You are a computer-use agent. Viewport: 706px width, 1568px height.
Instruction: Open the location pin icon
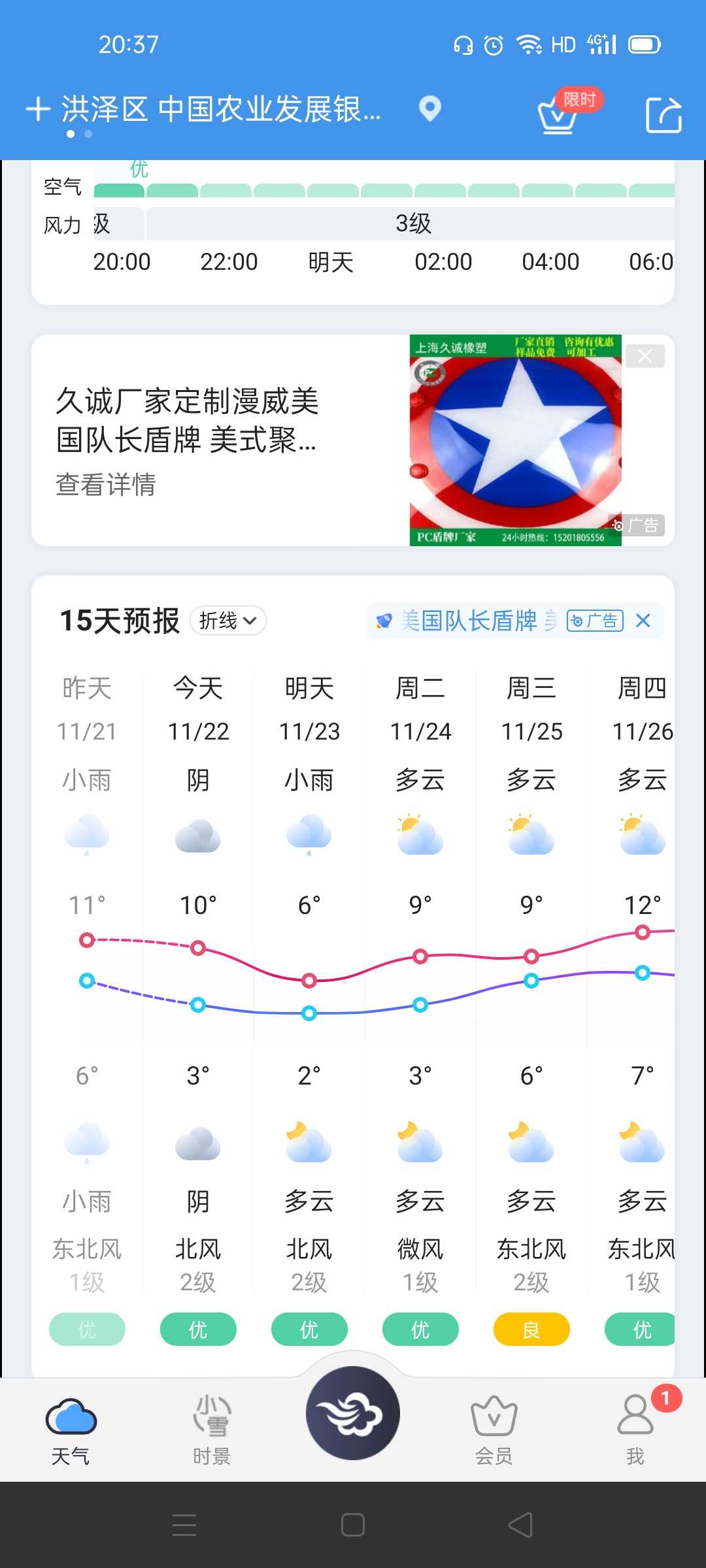coord(429,109)
